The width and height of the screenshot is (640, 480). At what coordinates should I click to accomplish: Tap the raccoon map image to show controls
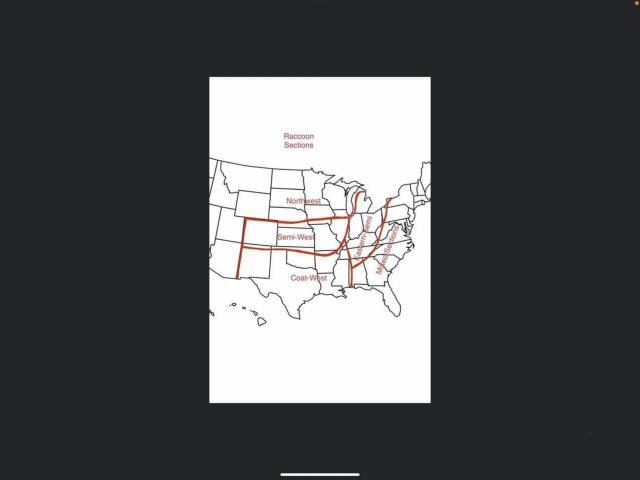[x=320, y=240]
